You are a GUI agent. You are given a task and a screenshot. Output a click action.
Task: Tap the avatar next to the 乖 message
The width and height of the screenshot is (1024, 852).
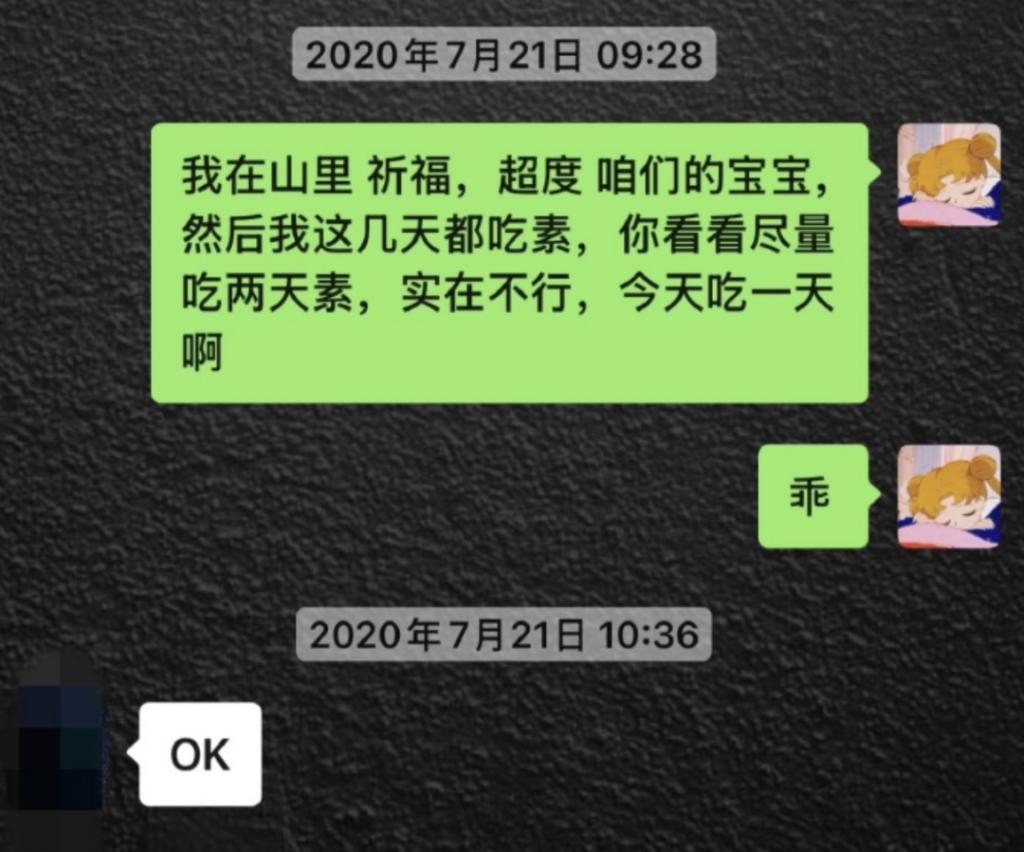coord(948,496)
